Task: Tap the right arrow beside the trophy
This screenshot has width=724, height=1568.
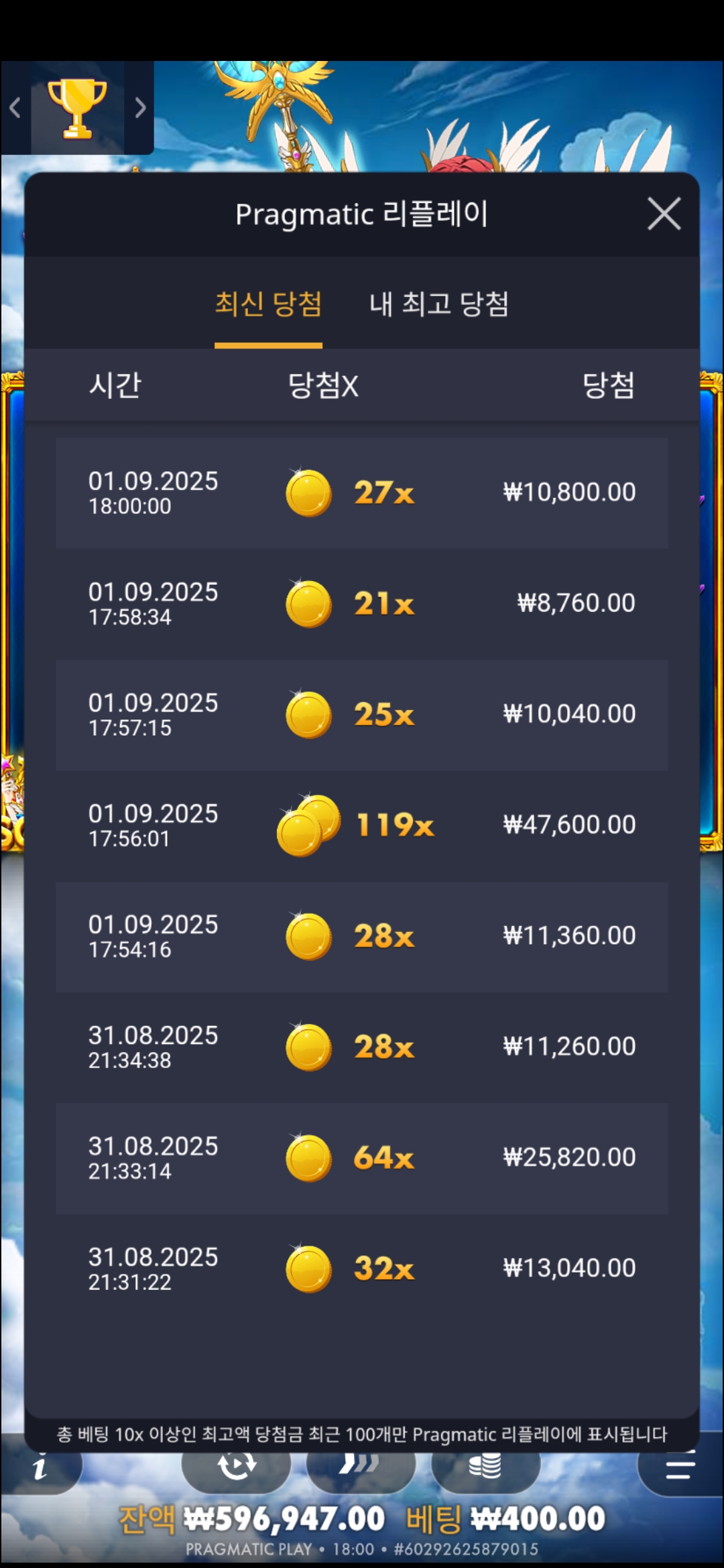Action: pyautogui.click(x=139, y=107)
